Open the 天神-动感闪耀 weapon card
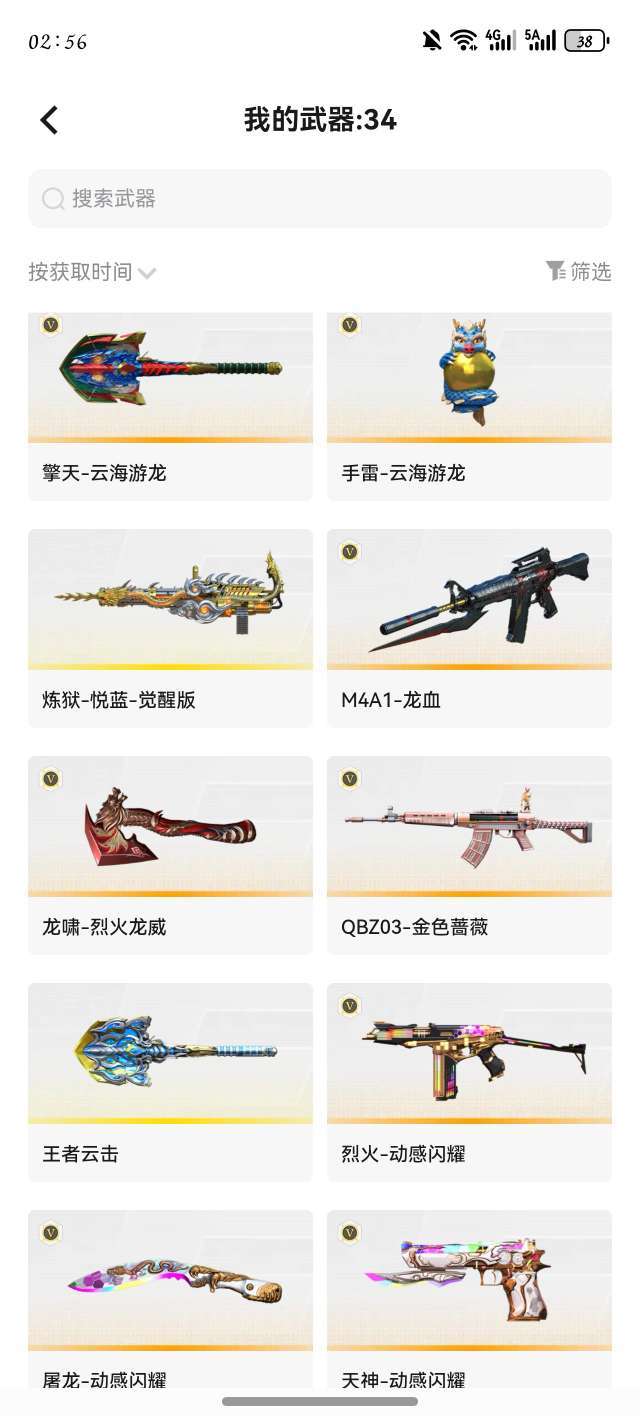The image size is (640, 1416). tap(469, 1298)
